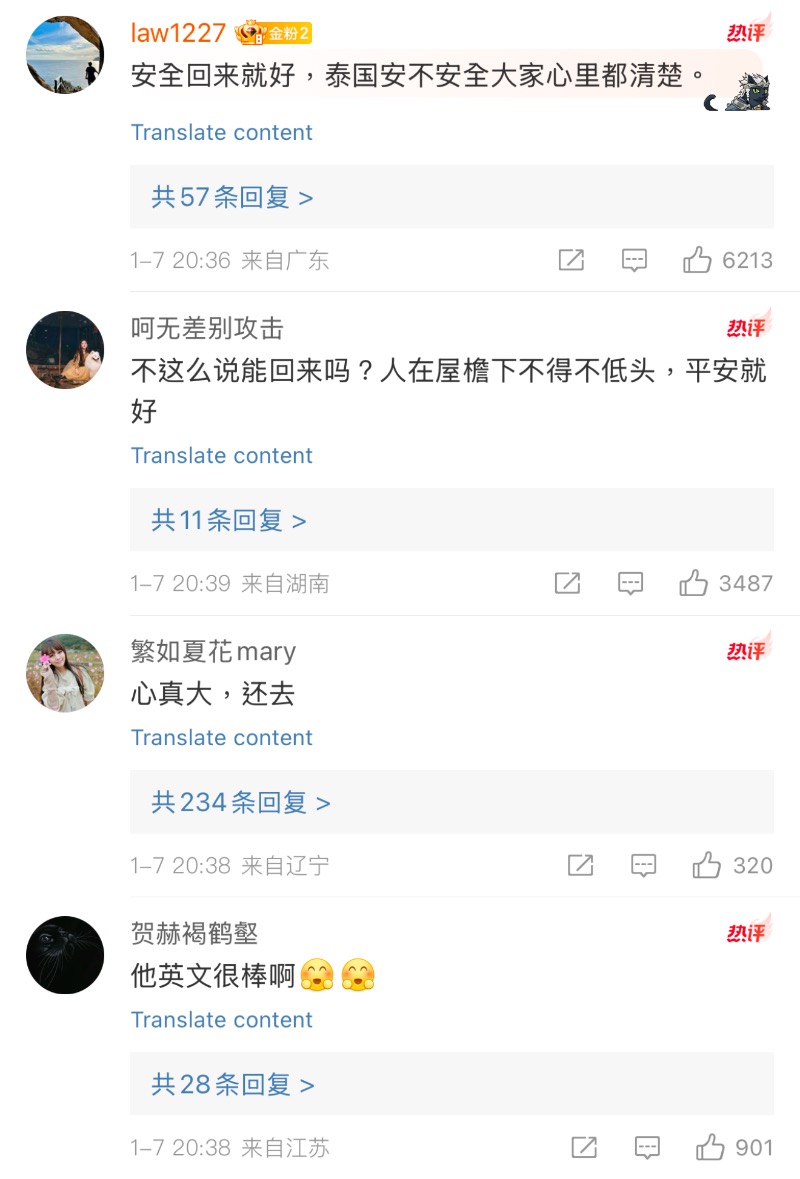The width and height of the screenshot is (800, 1179).
Task: Like 繁如夏花mary's comment
Action: [x=707, y=865]
